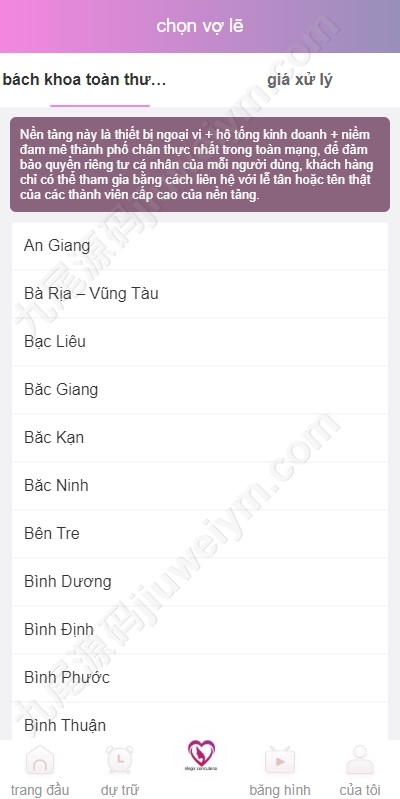Open Bình Định entry

pyautogui.click(x=200, y=629)
